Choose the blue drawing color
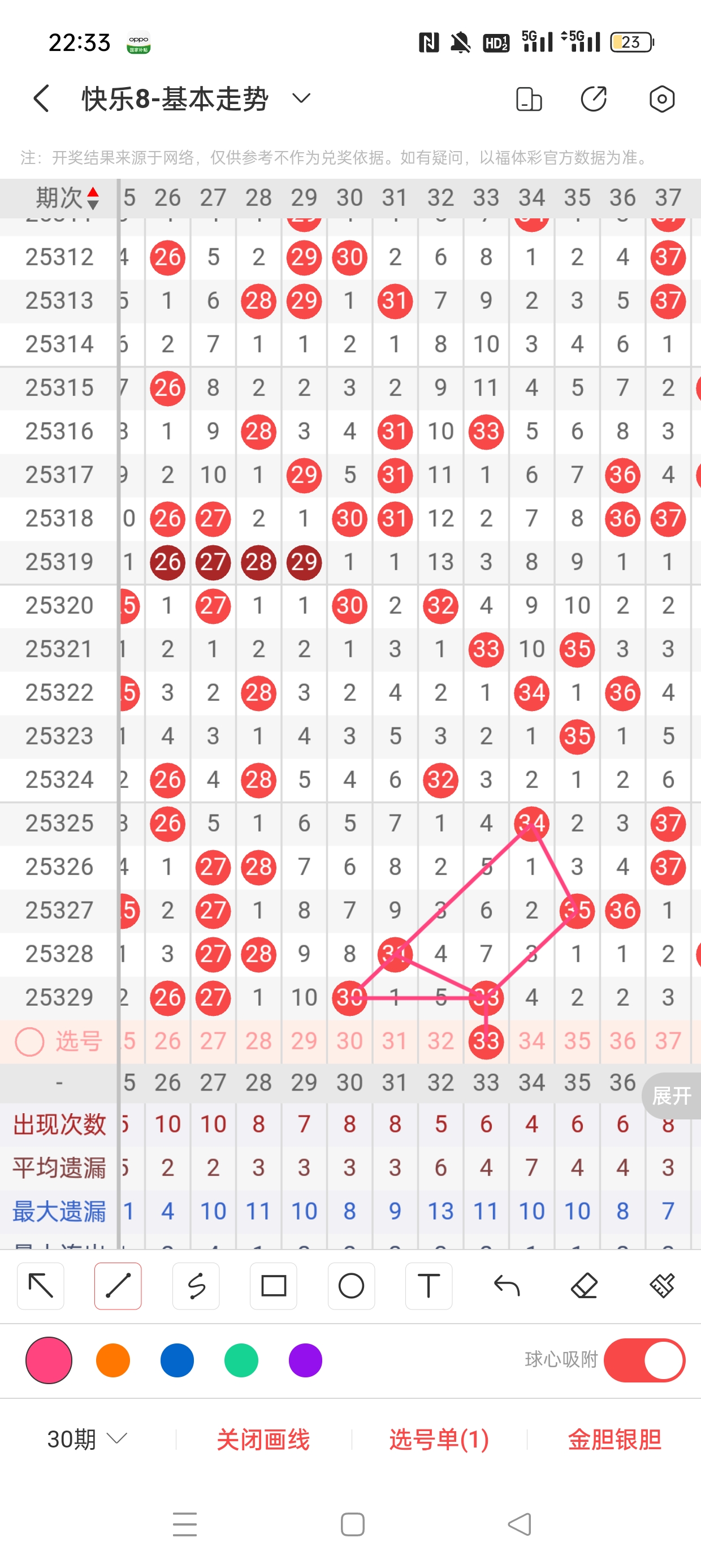Screen dimensions: 701x1568 (177, 1360)
